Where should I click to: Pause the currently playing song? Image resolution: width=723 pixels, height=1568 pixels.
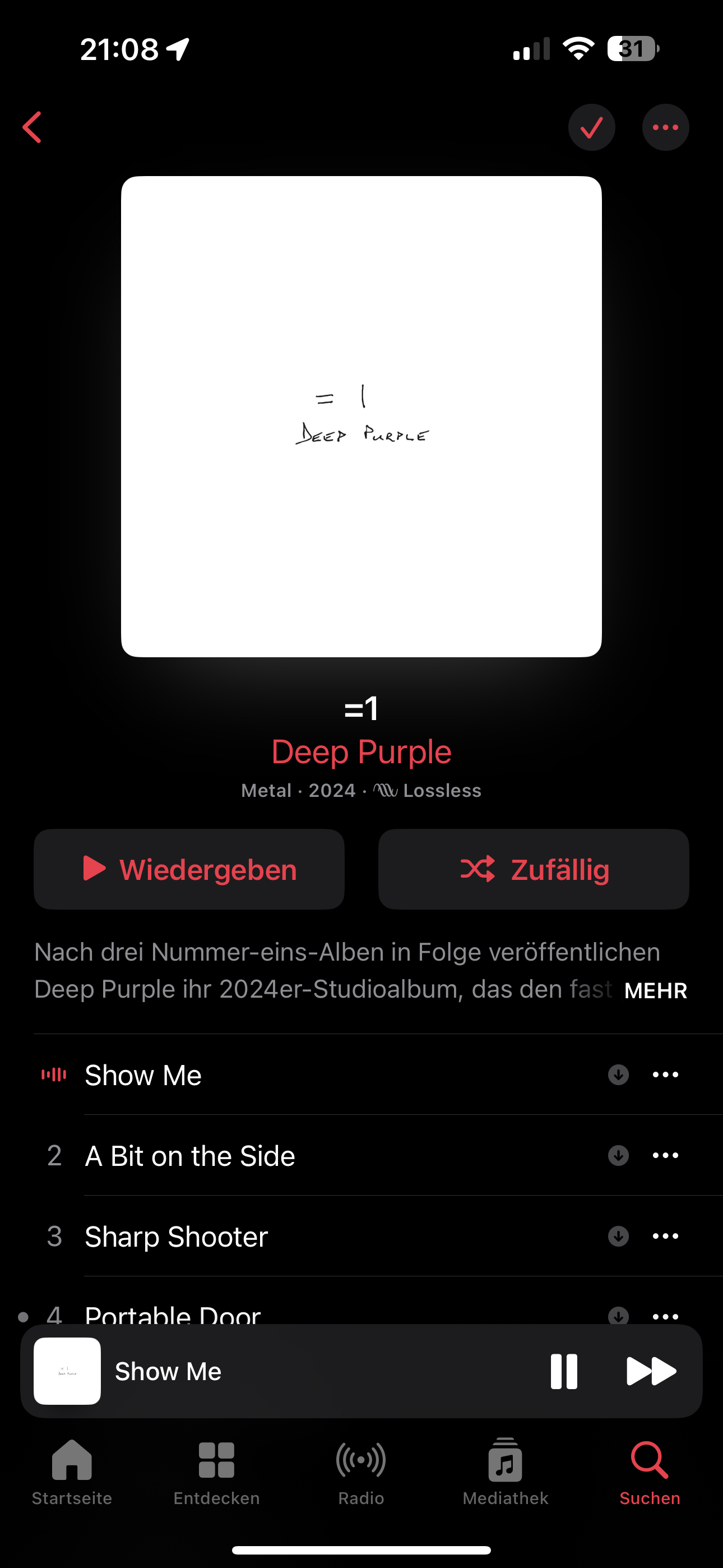[564, 1371]
